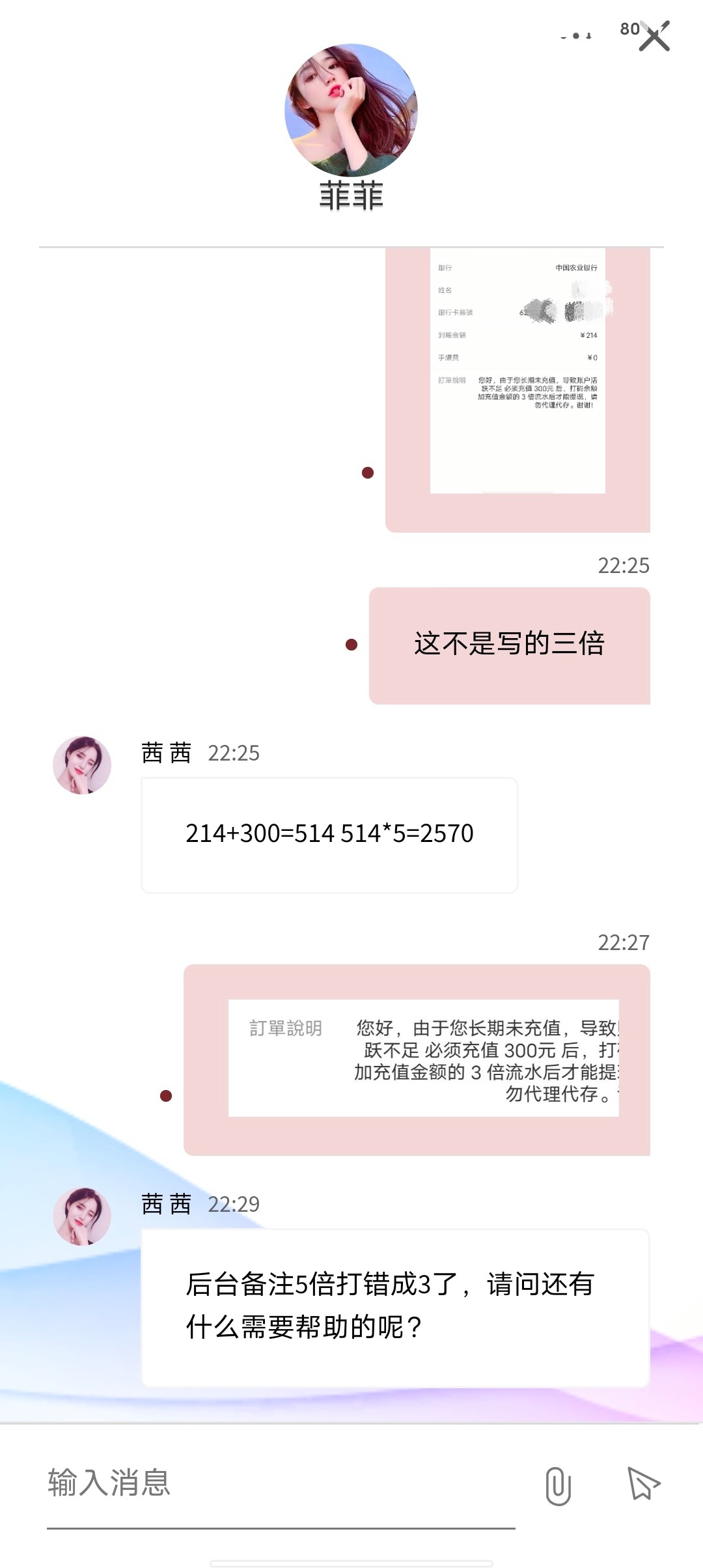
Task: Attach a file with the paperclip icon
Action: (x=558, y=1486)
